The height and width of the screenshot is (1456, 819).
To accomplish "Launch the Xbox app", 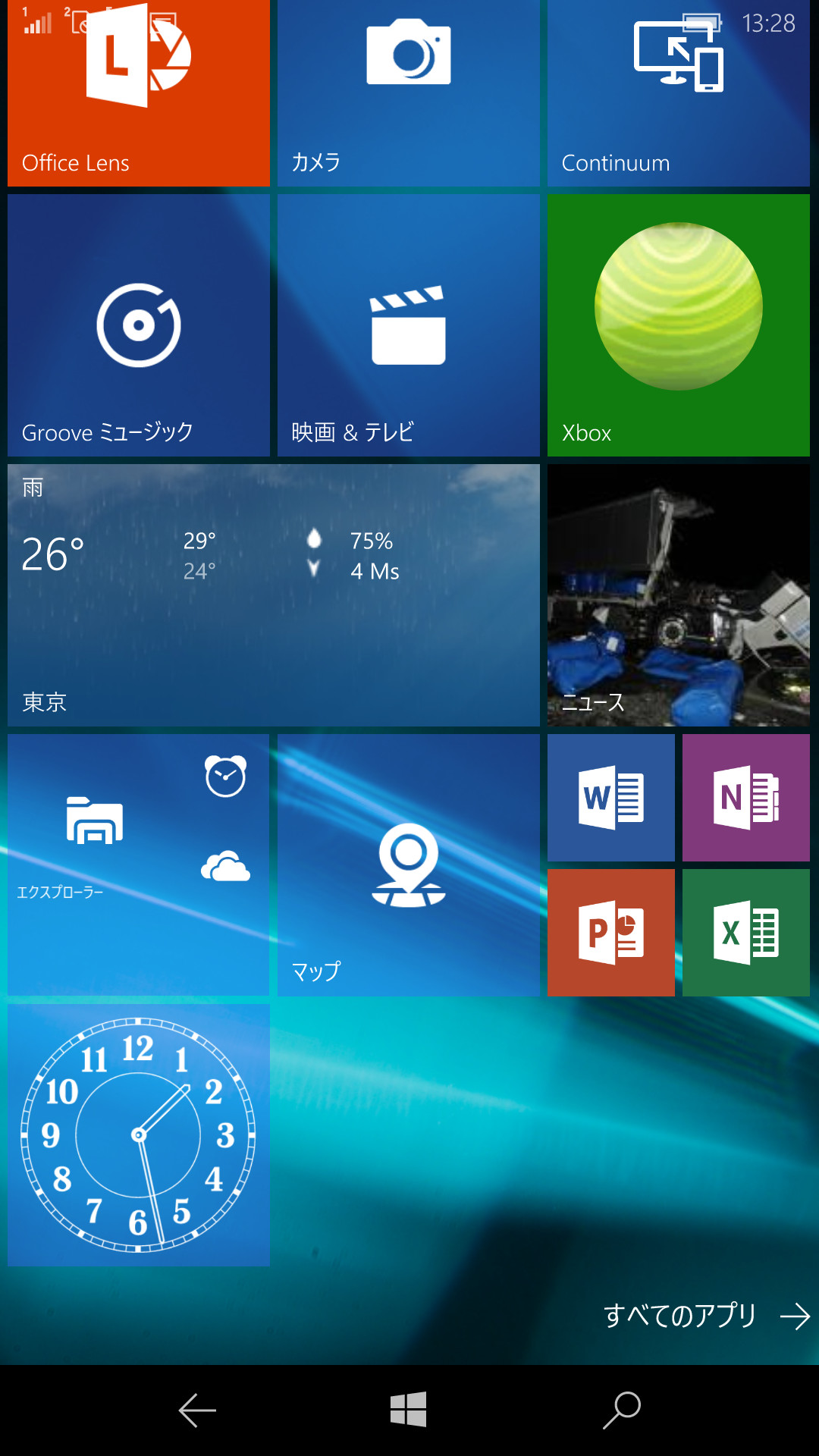I will pyautogui.click(x=678, y=326).
